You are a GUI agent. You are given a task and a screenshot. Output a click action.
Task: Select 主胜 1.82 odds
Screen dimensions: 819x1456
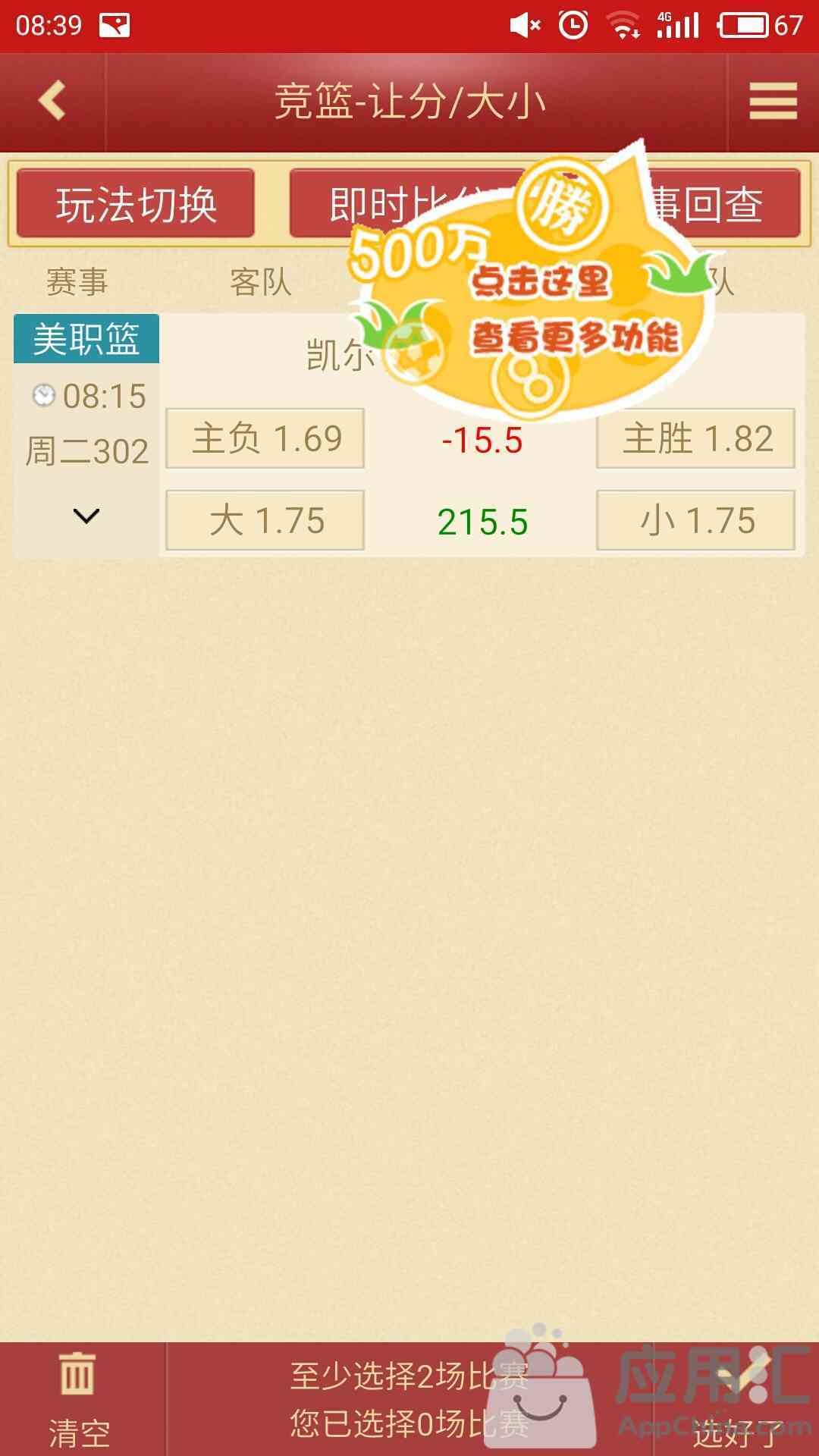695,439
